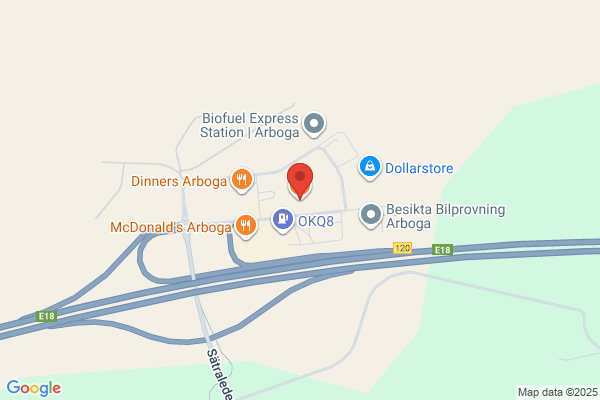The height and width of the screenshot is (400, 600).
Task: Select the McDonald's Arboga restaurant marker
Action: coord(246,226)
